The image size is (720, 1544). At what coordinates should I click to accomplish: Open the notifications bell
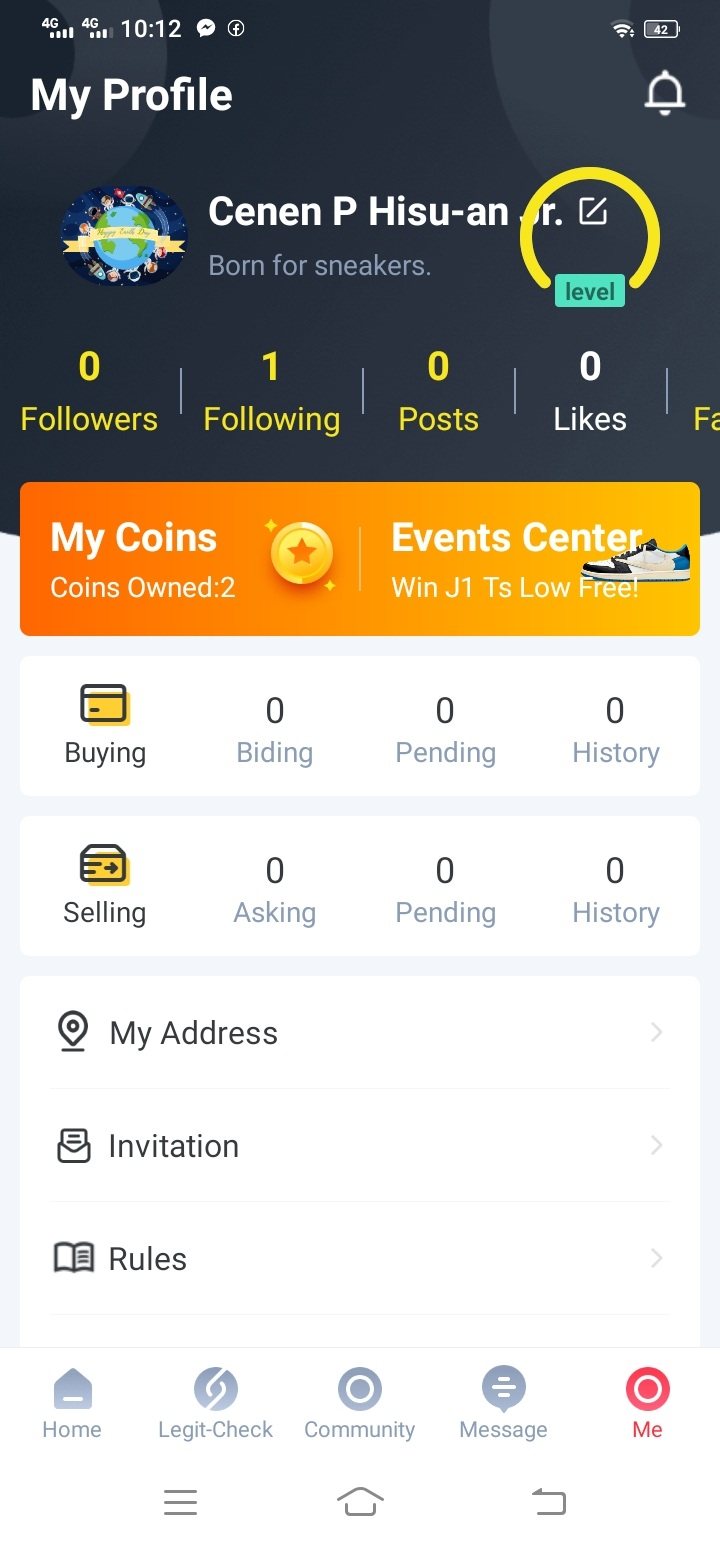tap(664, 95)
